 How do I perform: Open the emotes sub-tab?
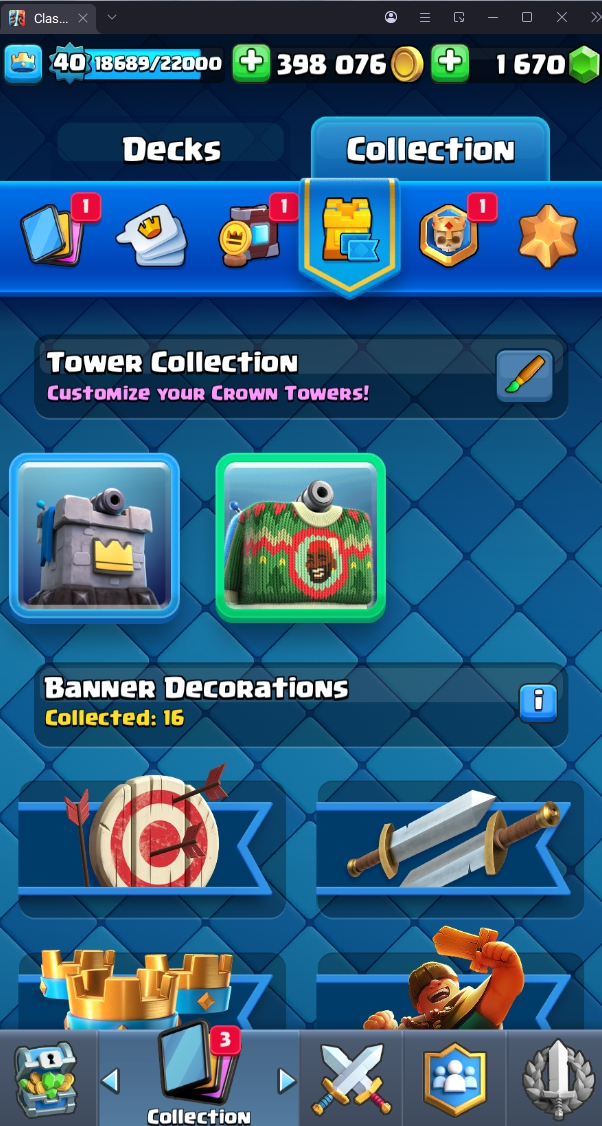pyautogui.click(x=150, y=238)
